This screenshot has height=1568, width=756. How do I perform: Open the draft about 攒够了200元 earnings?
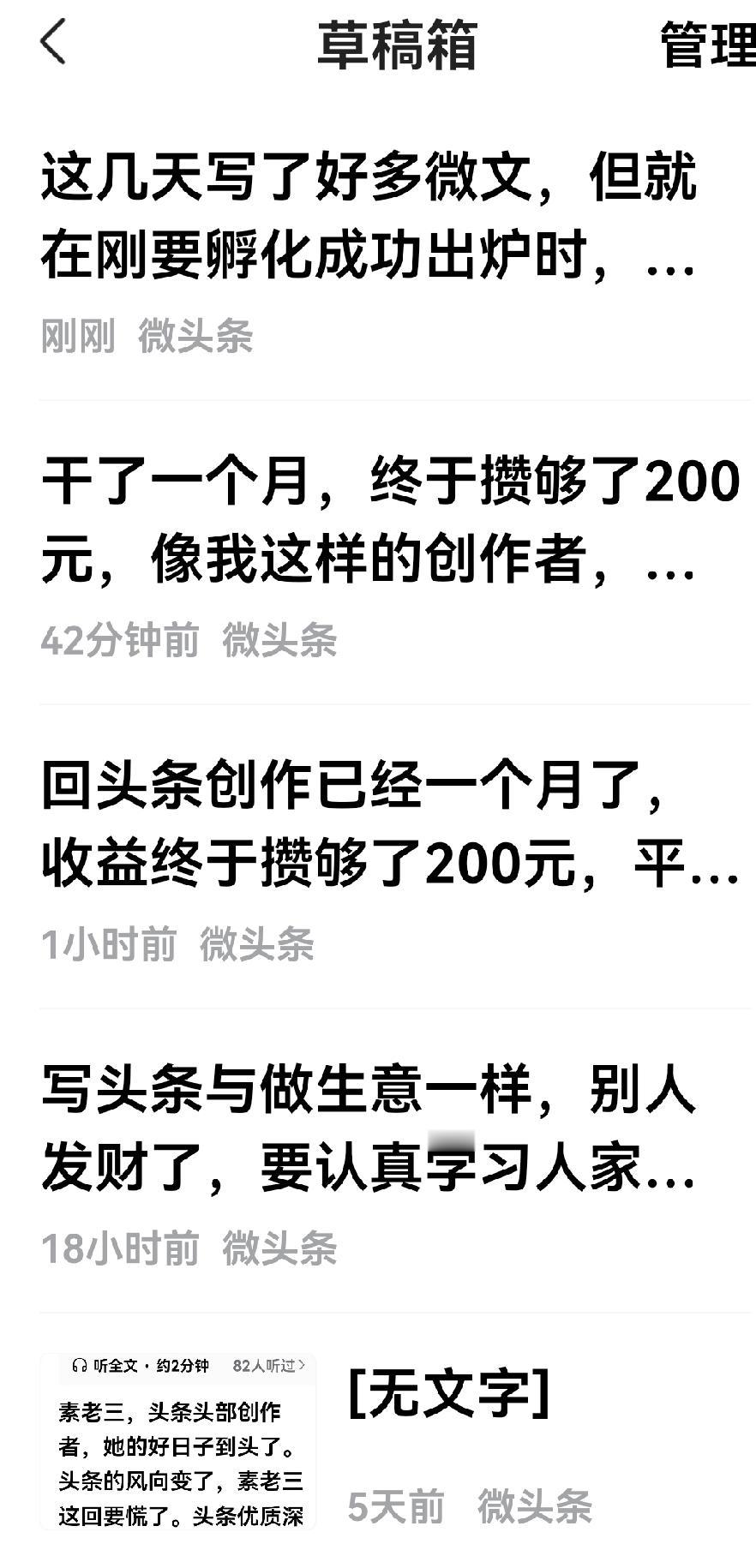pos(369,518)
